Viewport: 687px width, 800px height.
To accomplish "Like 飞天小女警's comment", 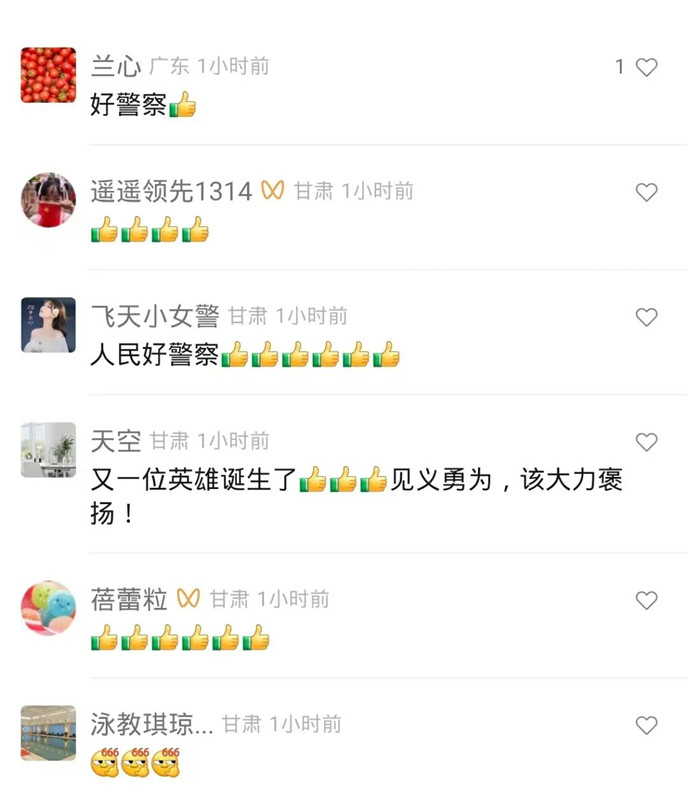I will [x=647, y=317].
